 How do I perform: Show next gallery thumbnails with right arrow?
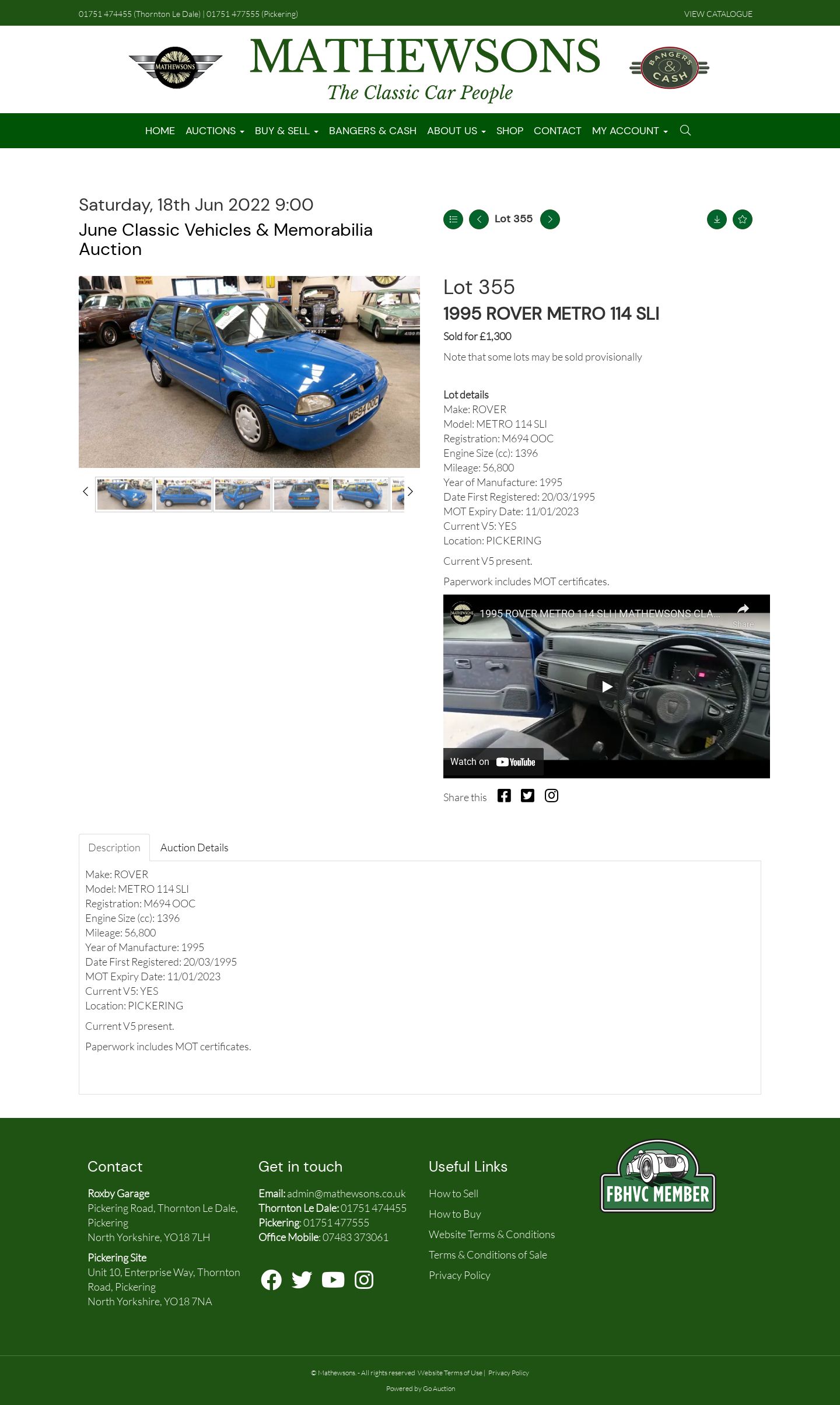[410, 491]
